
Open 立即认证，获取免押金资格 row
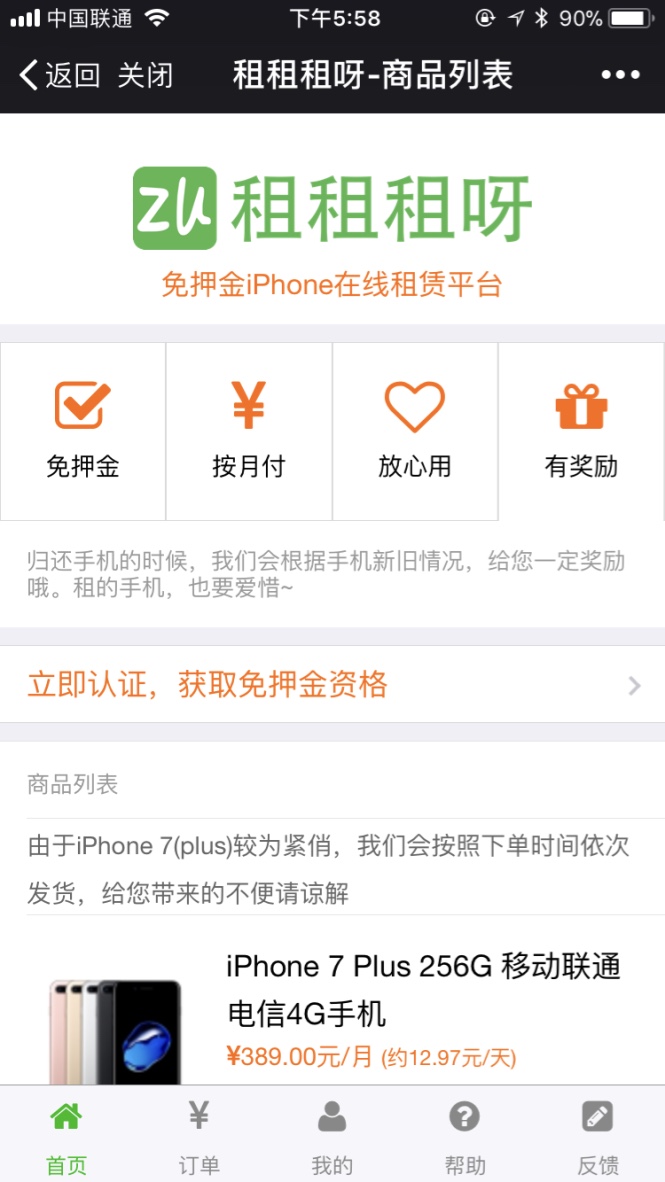click(x=332, y=685)
